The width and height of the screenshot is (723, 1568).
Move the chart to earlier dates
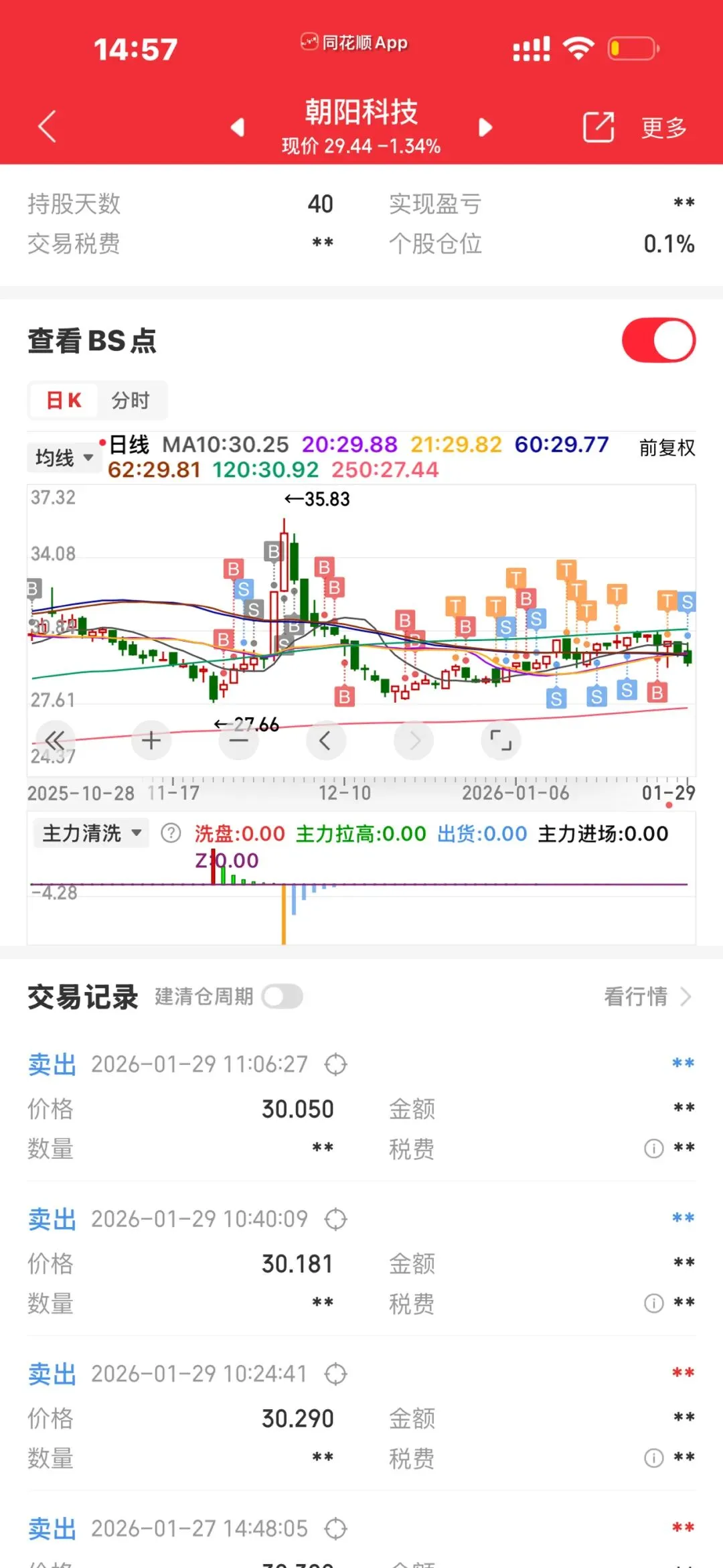pyautogui.click(x=325, y=740)
